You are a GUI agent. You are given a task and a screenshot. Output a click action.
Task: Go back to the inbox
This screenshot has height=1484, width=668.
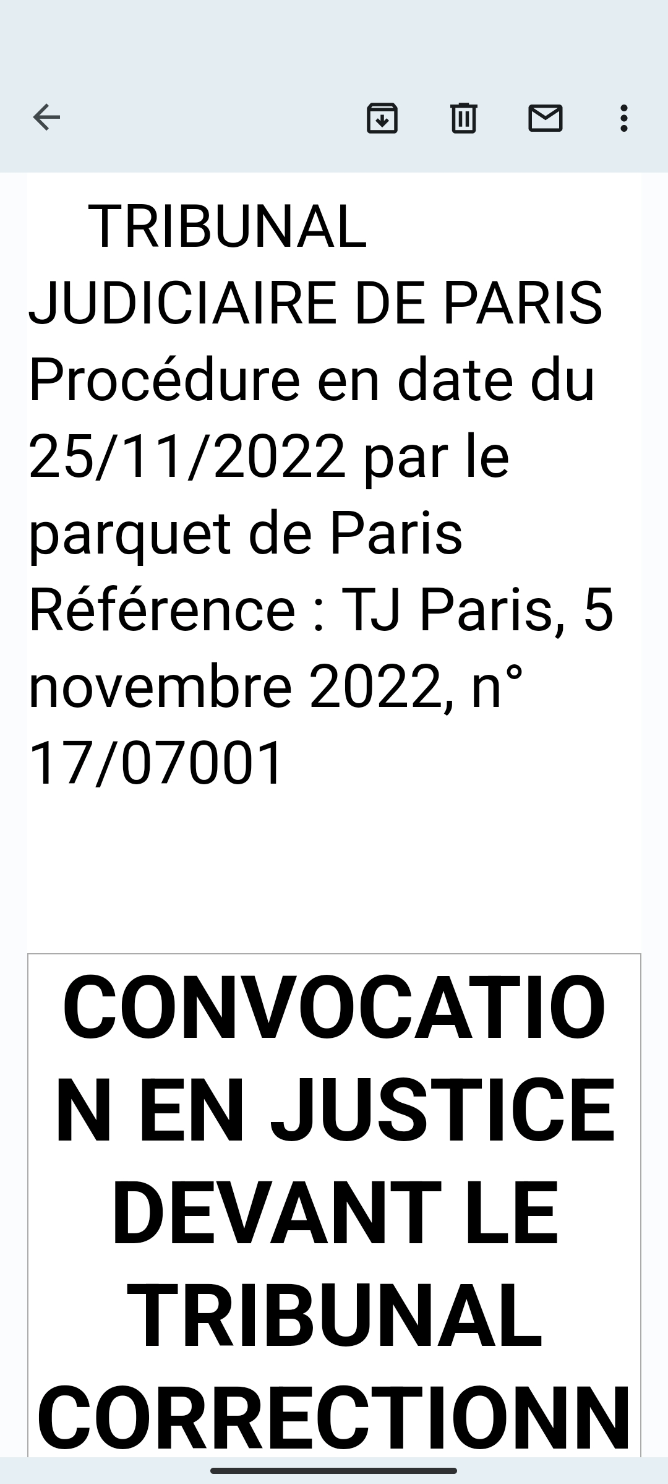47,118
